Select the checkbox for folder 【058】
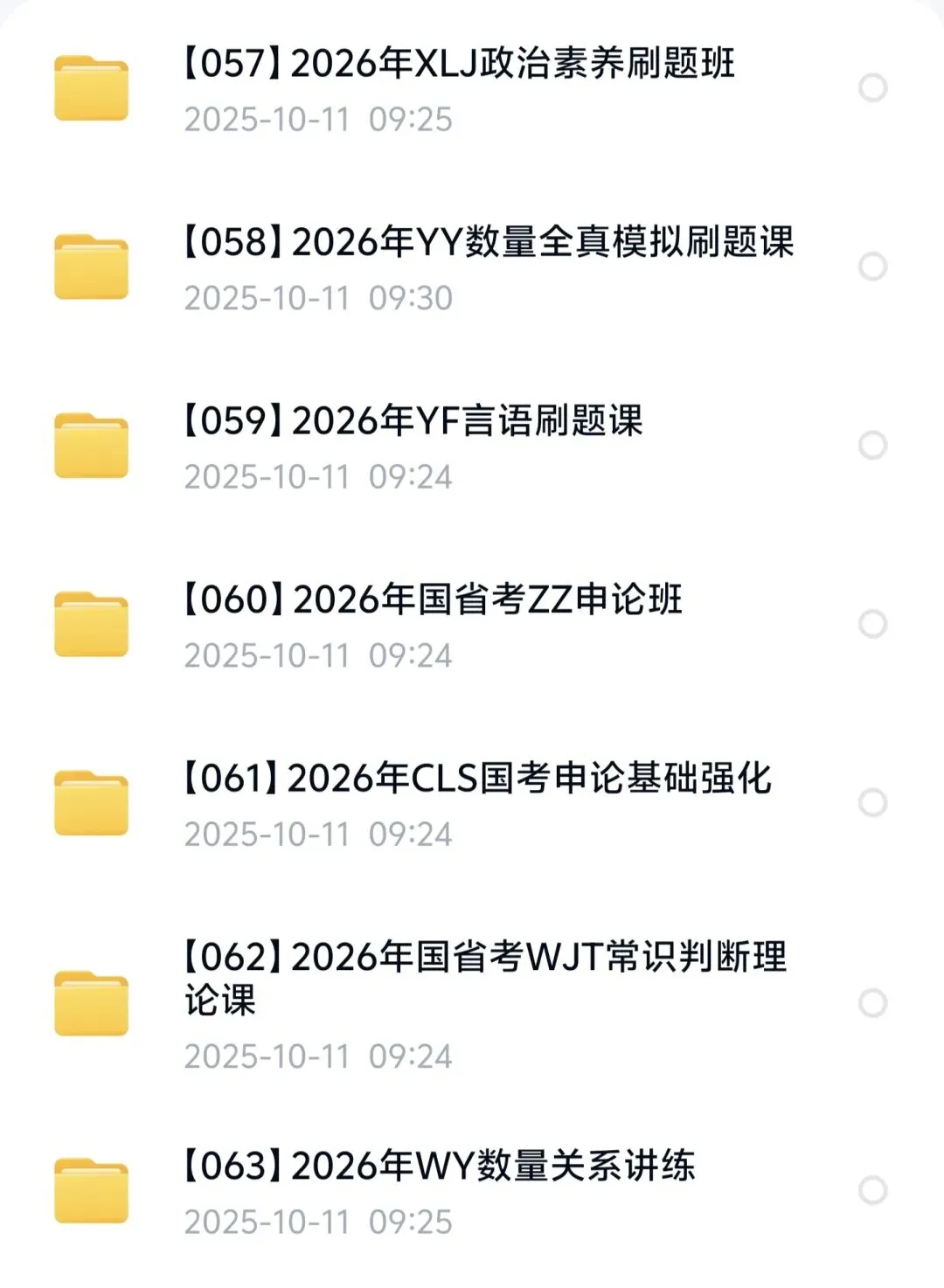944x1288 pixels. click(x=872, y=266)
